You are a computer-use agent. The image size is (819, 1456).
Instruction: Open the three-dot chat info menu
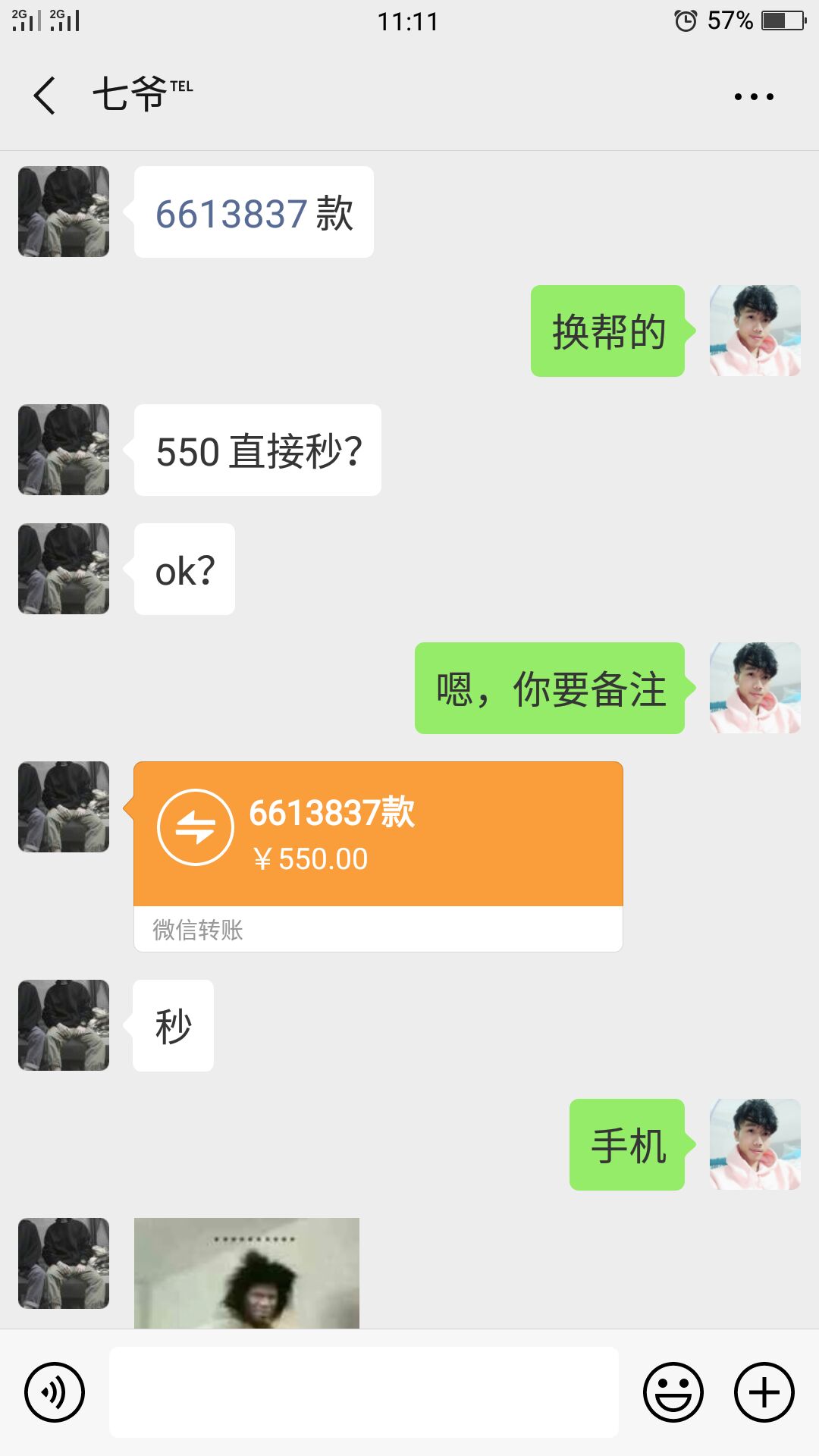(x=754, y=96)
